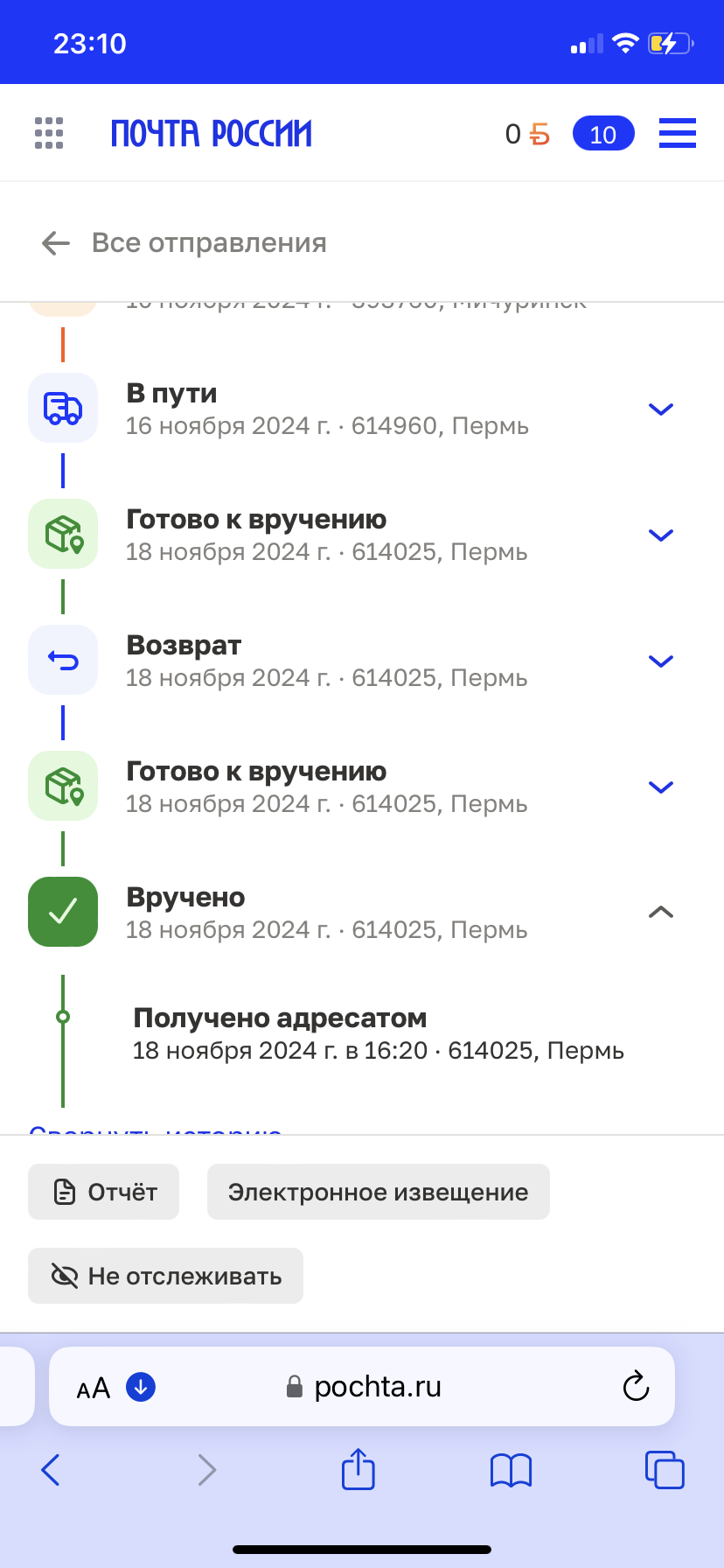Share this page from Safari toolbar
Screen dimensions: 724x1568
(358, 1469)
